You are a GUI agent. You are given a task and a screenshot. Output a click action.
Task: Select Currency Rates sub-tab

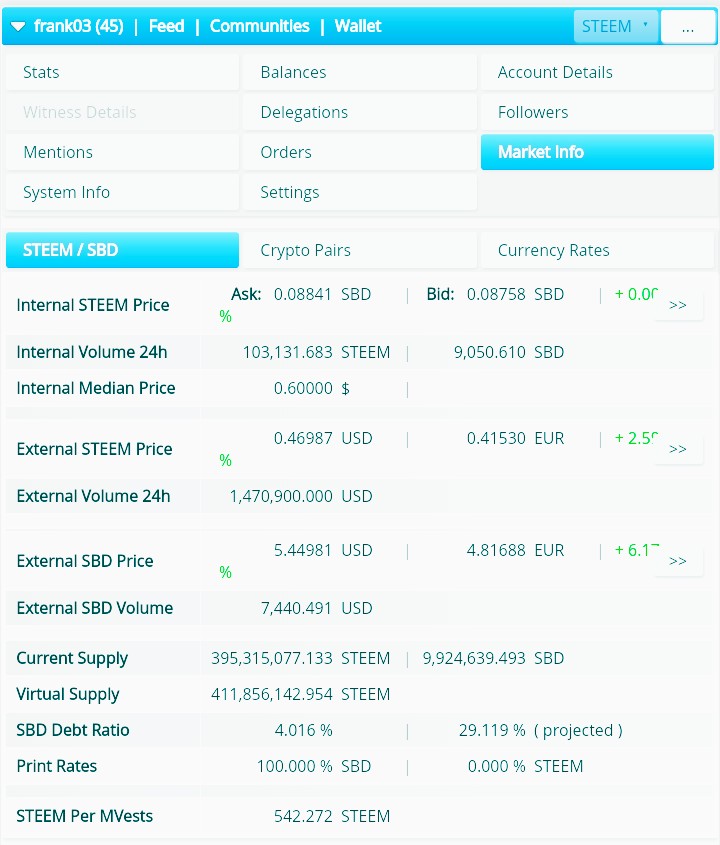(597, 250)
